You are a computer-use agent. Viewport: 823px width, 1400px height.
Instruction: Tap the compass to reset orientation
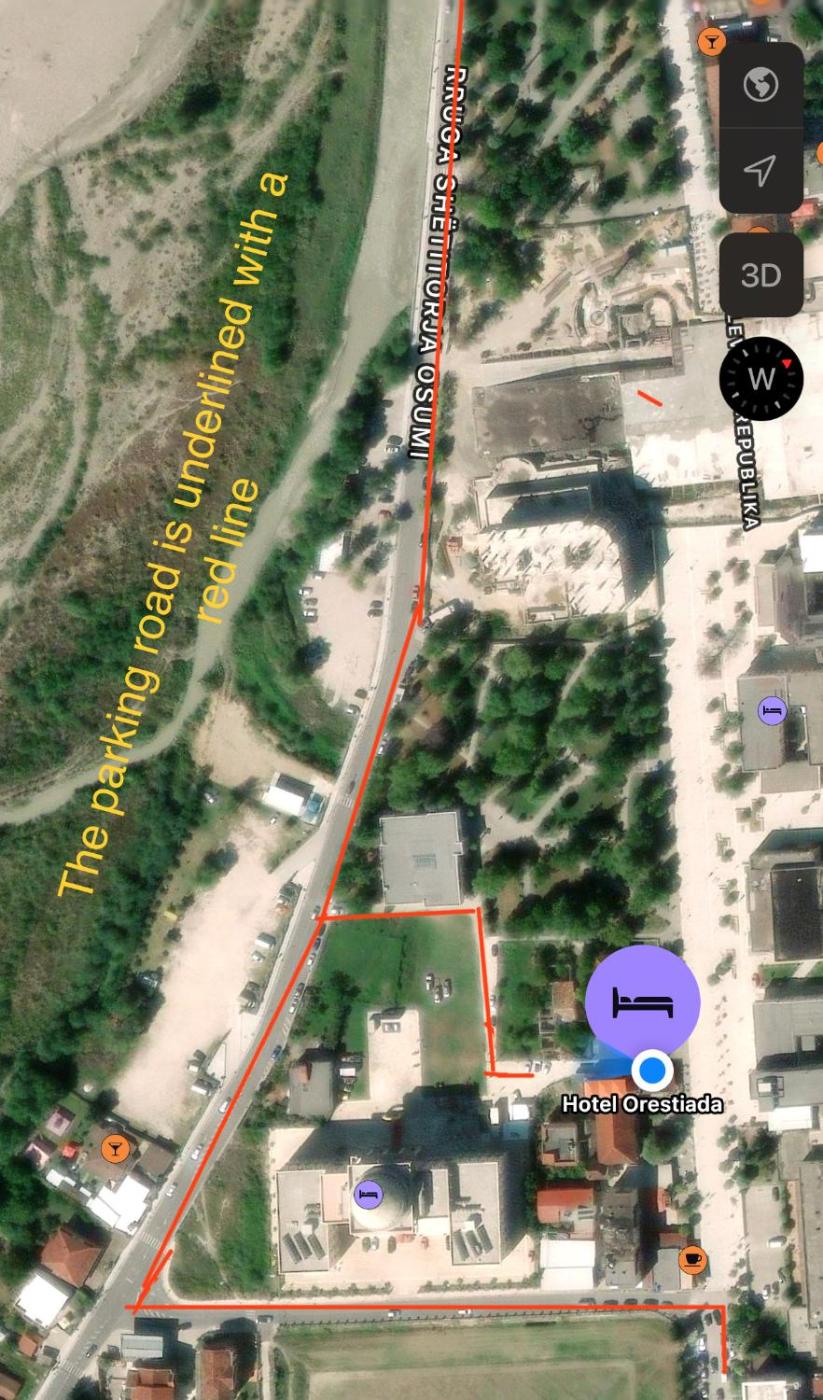[x=761, y=379]
